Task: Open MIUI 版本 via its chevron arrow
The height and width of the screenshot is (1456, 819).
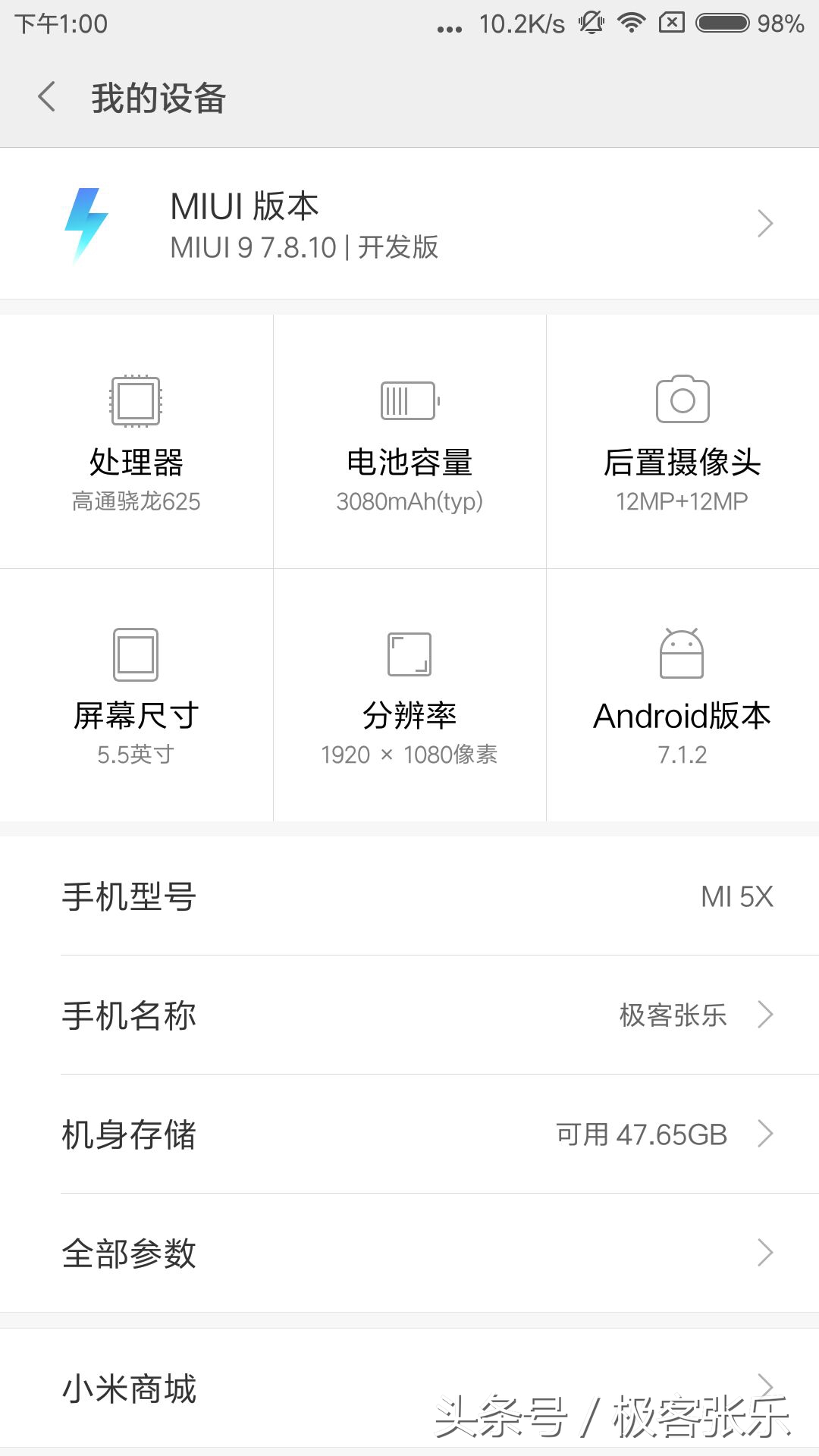Action: [x=764, y=222]
